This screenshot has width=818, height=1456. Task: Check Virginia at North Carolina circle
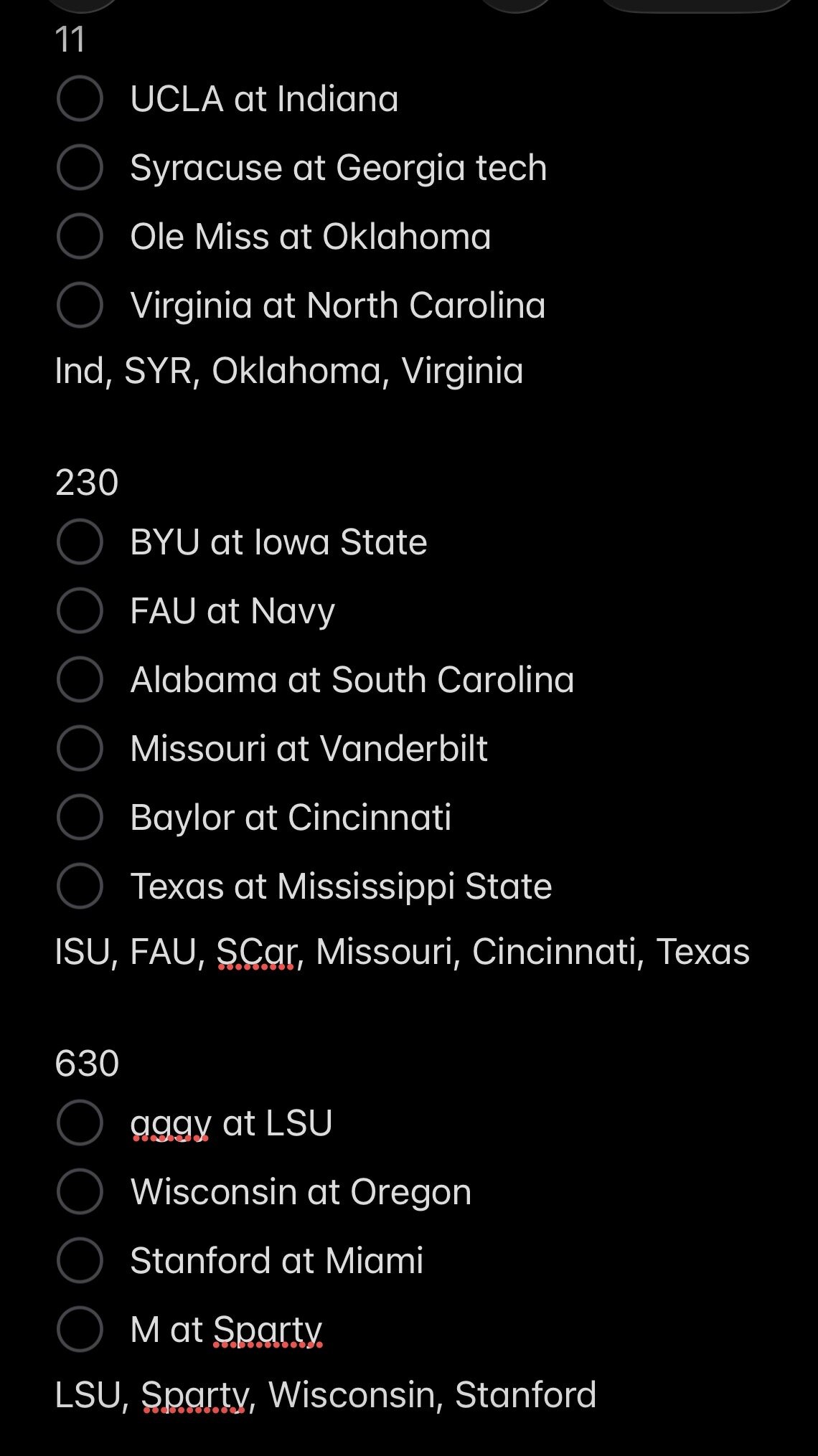(80, 305)
